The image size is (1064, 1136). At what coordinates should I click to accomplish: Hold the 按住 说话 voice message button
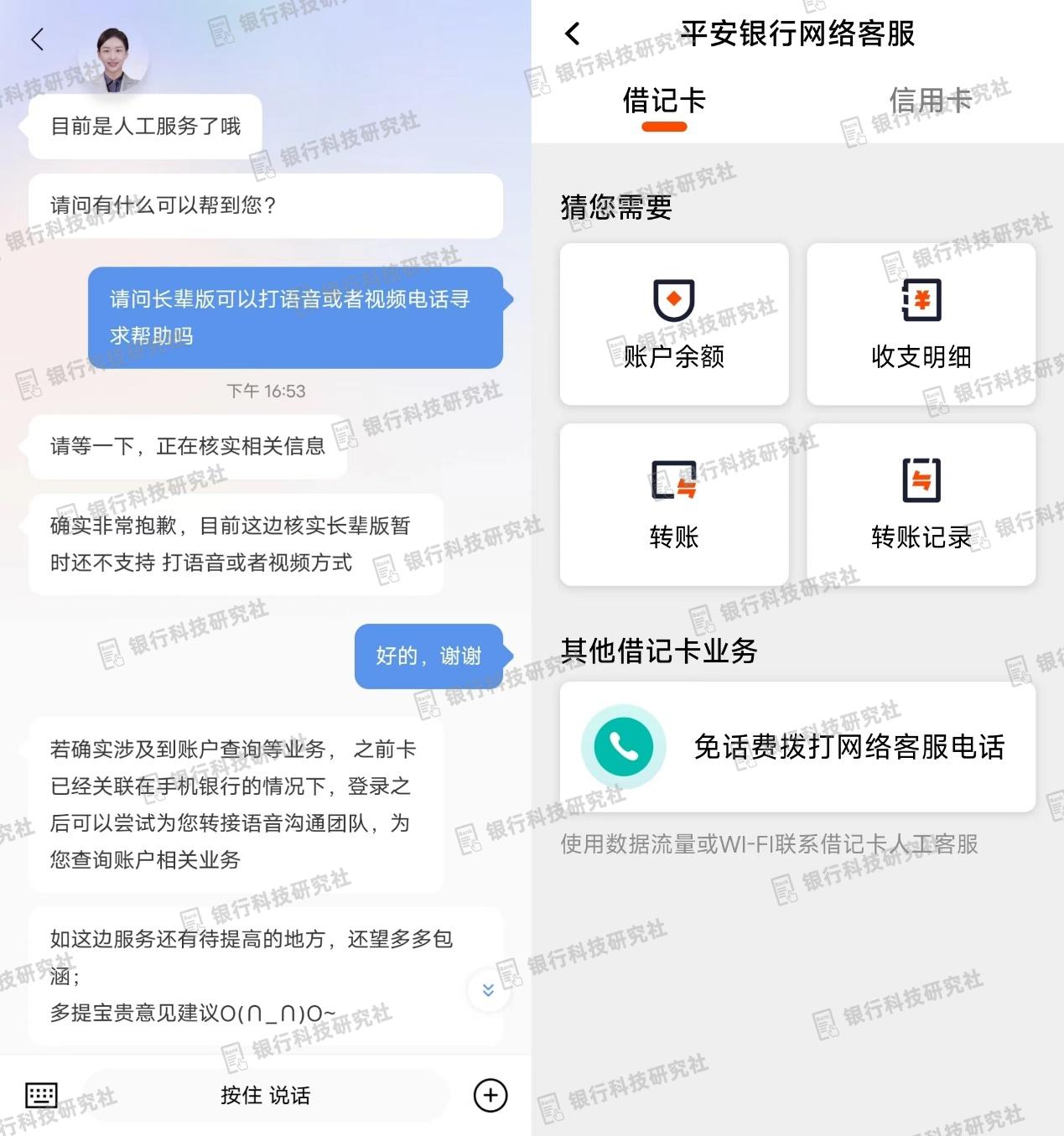[x=266, y=1095]
